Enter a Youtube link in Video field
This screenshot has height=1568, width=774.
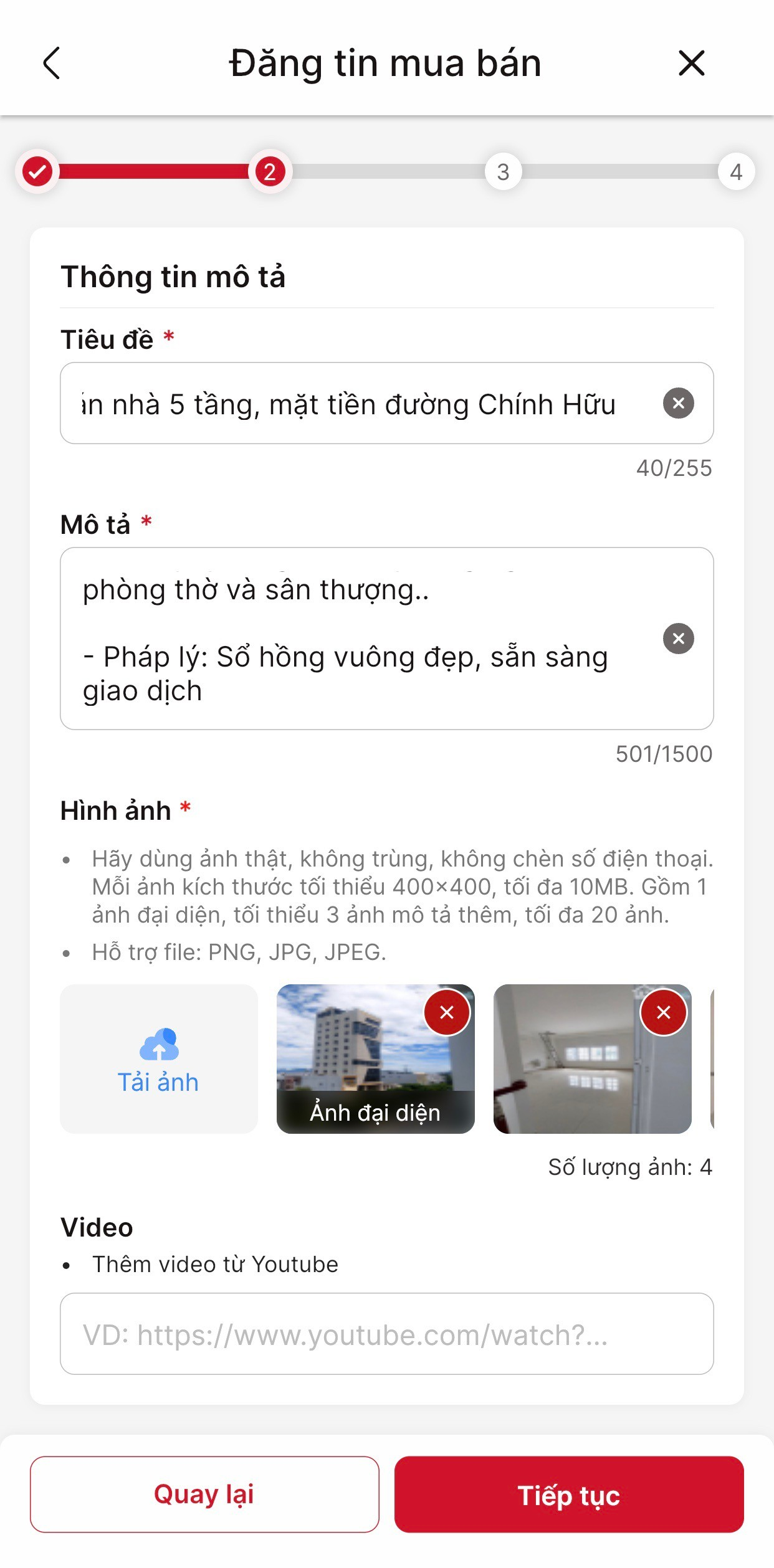[x=386, y=1334]
